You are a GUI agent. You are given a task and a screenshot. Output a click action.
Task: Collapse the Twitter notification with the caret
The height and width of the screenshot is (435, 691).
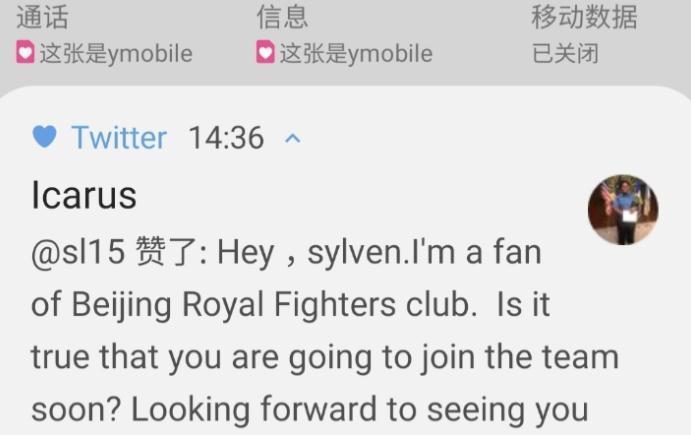click(293, 138)
